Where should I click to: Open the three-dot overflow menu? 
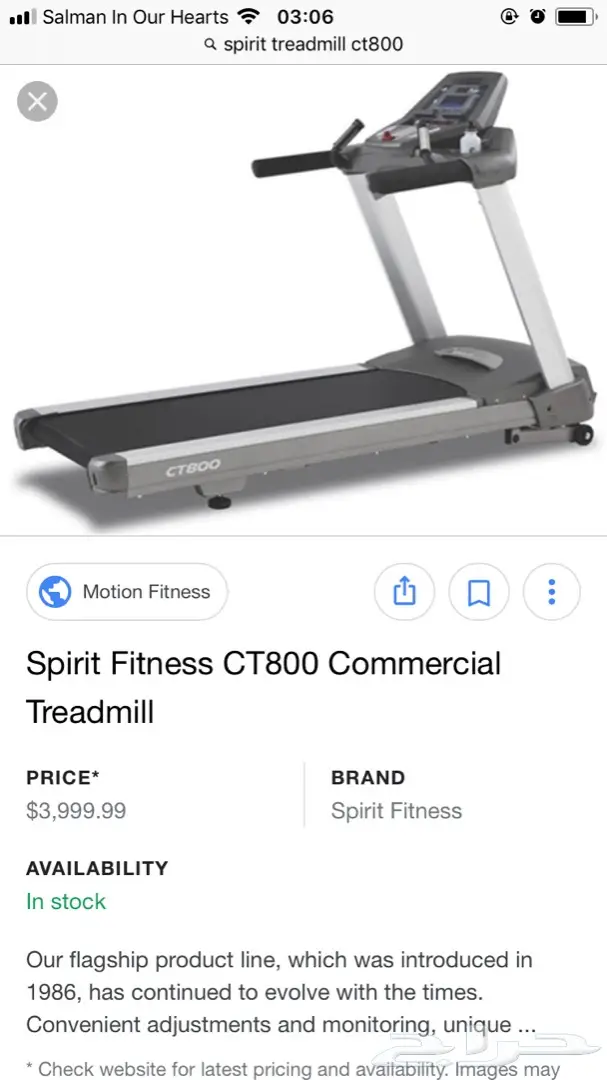[551, 592]
